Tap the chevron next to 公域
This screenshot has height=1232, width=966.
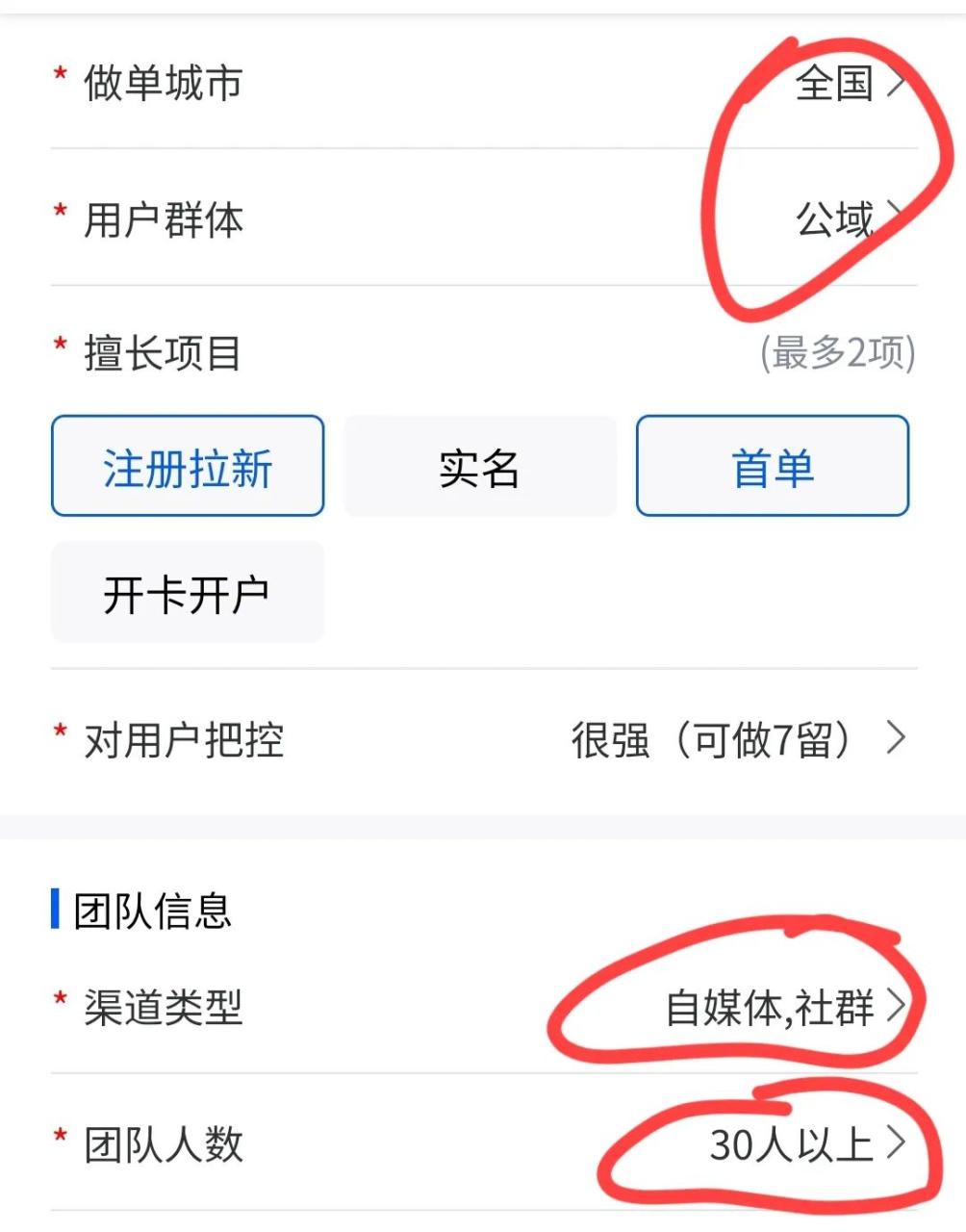click(897, 219)
